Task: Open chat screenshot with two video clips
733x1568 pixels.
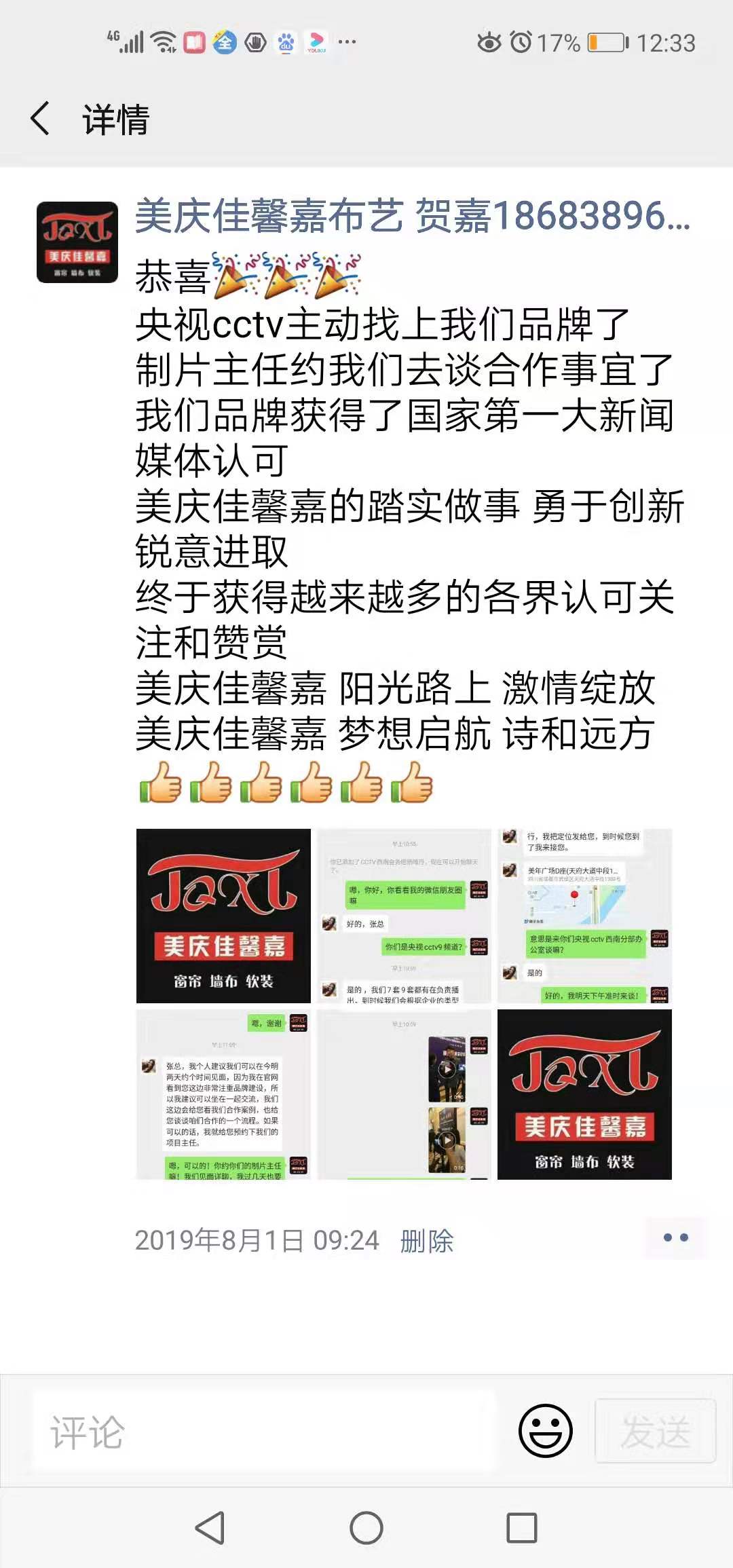Action: (404, 1094)
